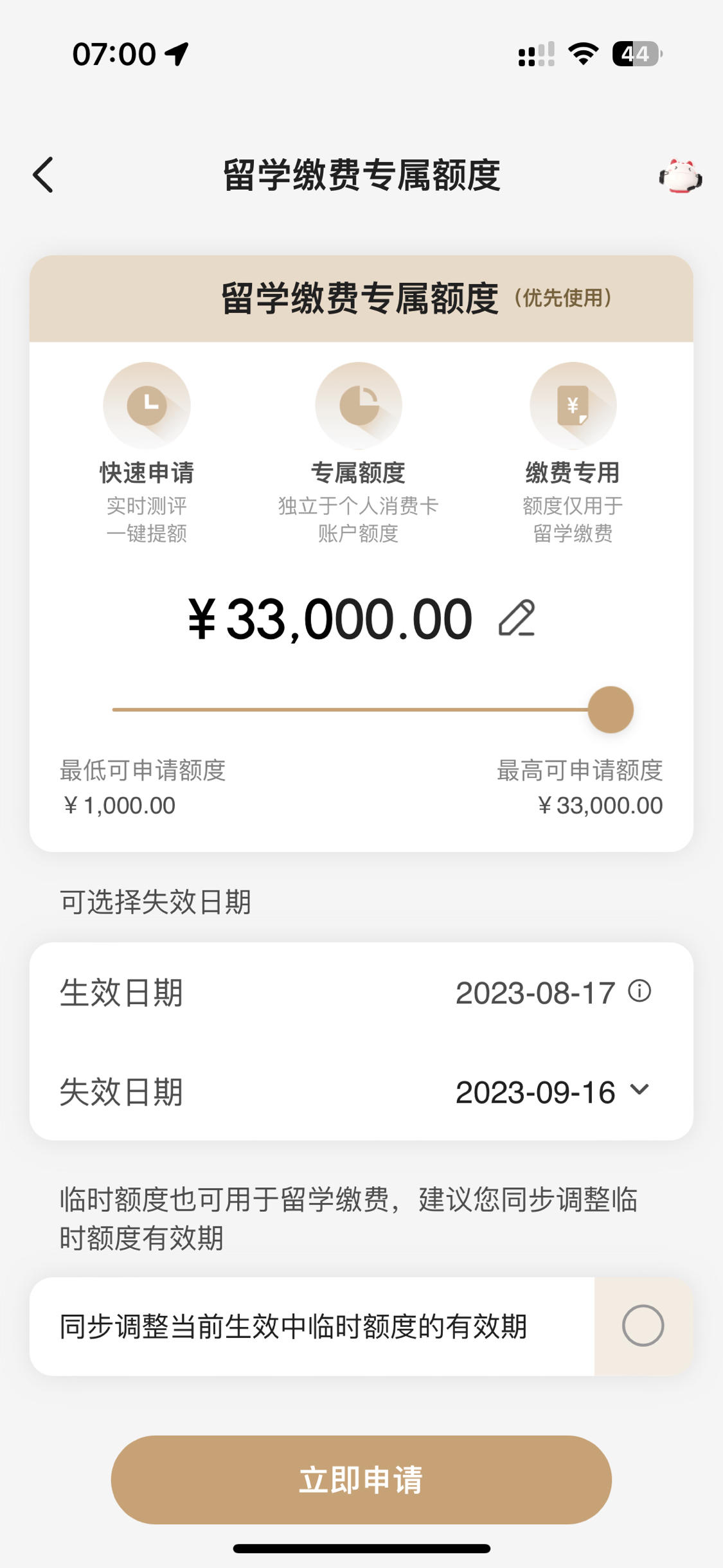Edit the ¥33,000.00 amount with the pencil

point(517,618)
